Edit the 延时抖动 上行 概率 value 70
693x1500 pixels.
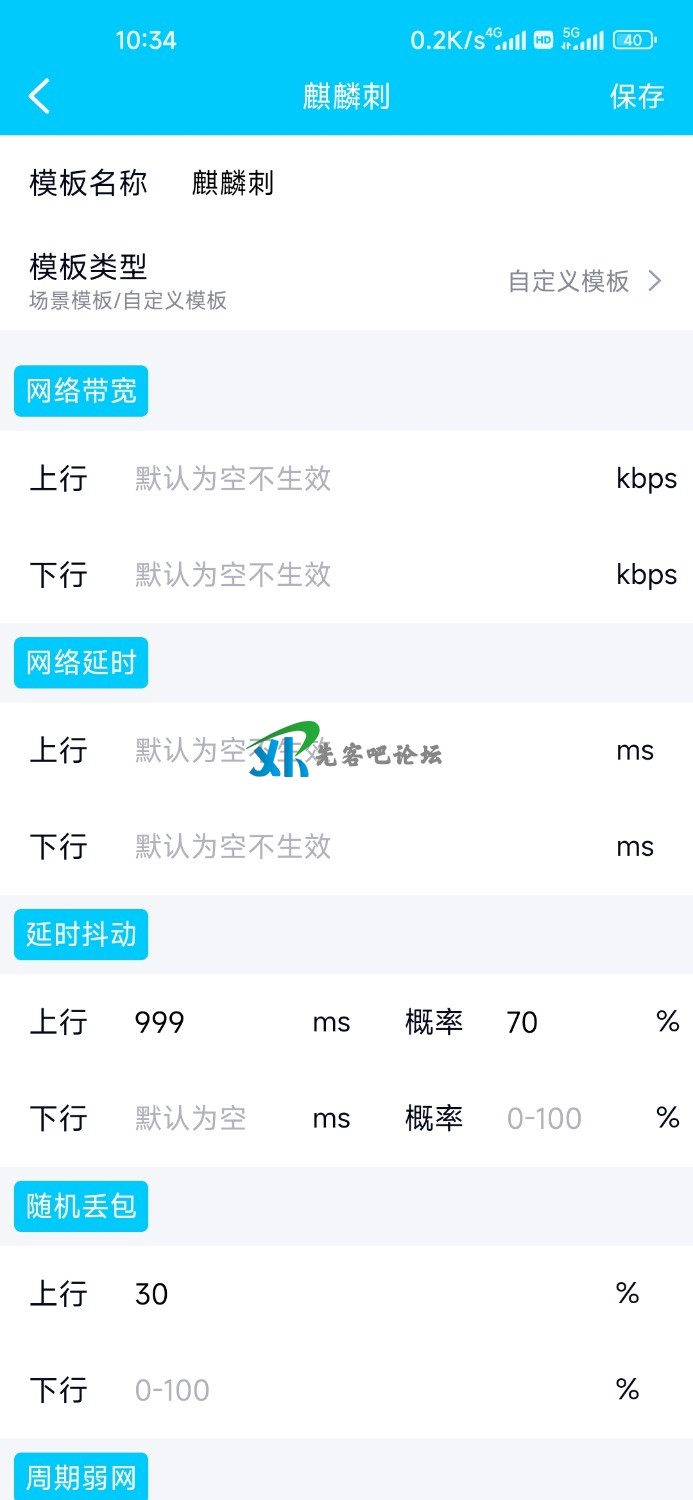(x=560, y=1022)
